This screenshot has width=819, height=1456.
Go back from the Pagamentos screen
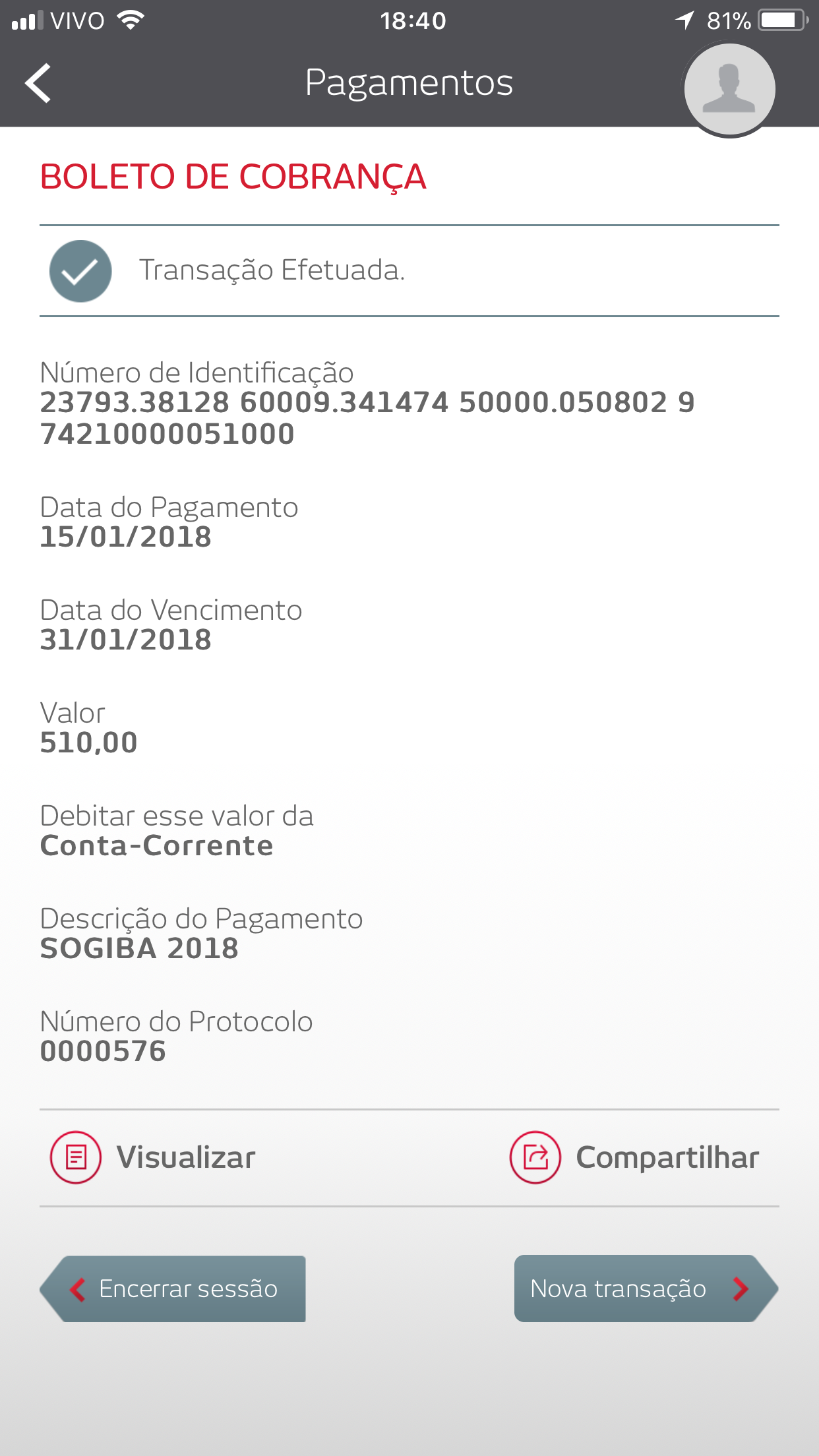[x=38, y=83]
